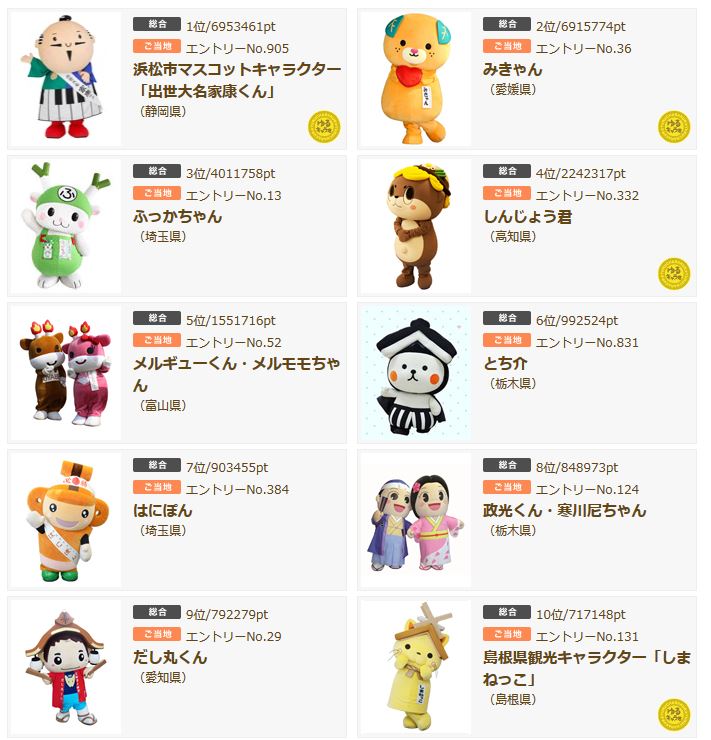View ふっかちゃん character details
The width and height of the screenshot is (711, 740).
[178, 216]
